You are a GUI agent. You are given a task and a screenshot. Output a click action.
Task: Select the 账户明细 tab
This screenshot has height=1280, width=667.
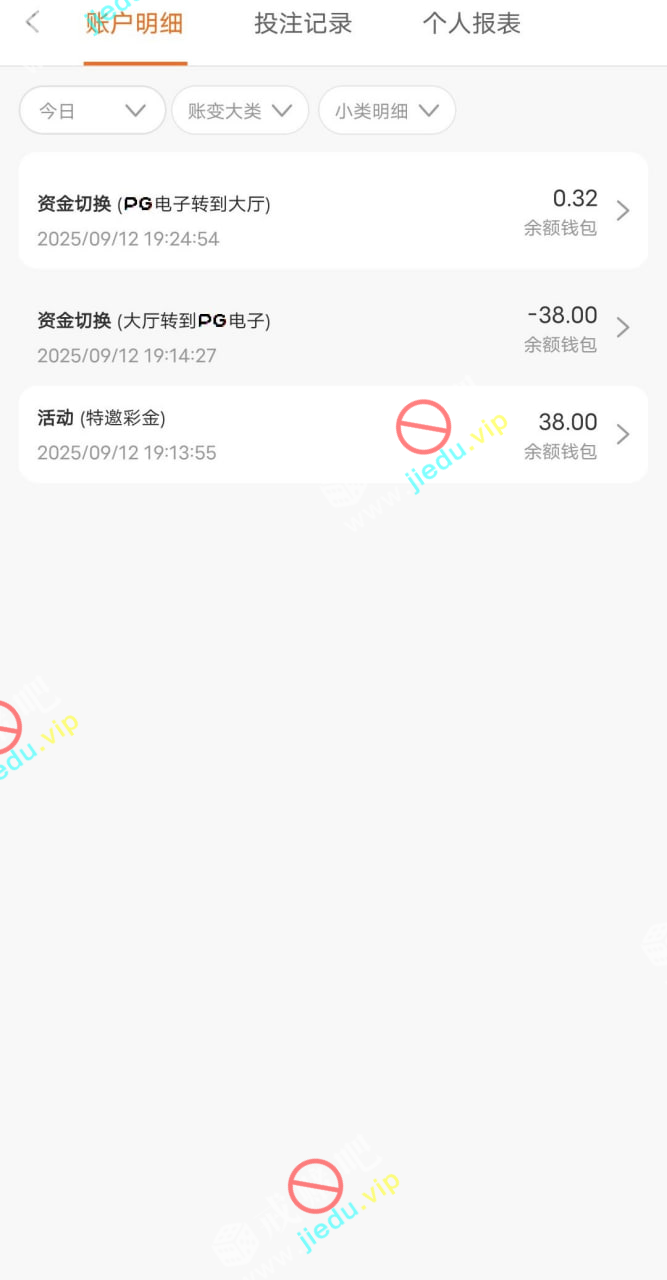[135, 24]
